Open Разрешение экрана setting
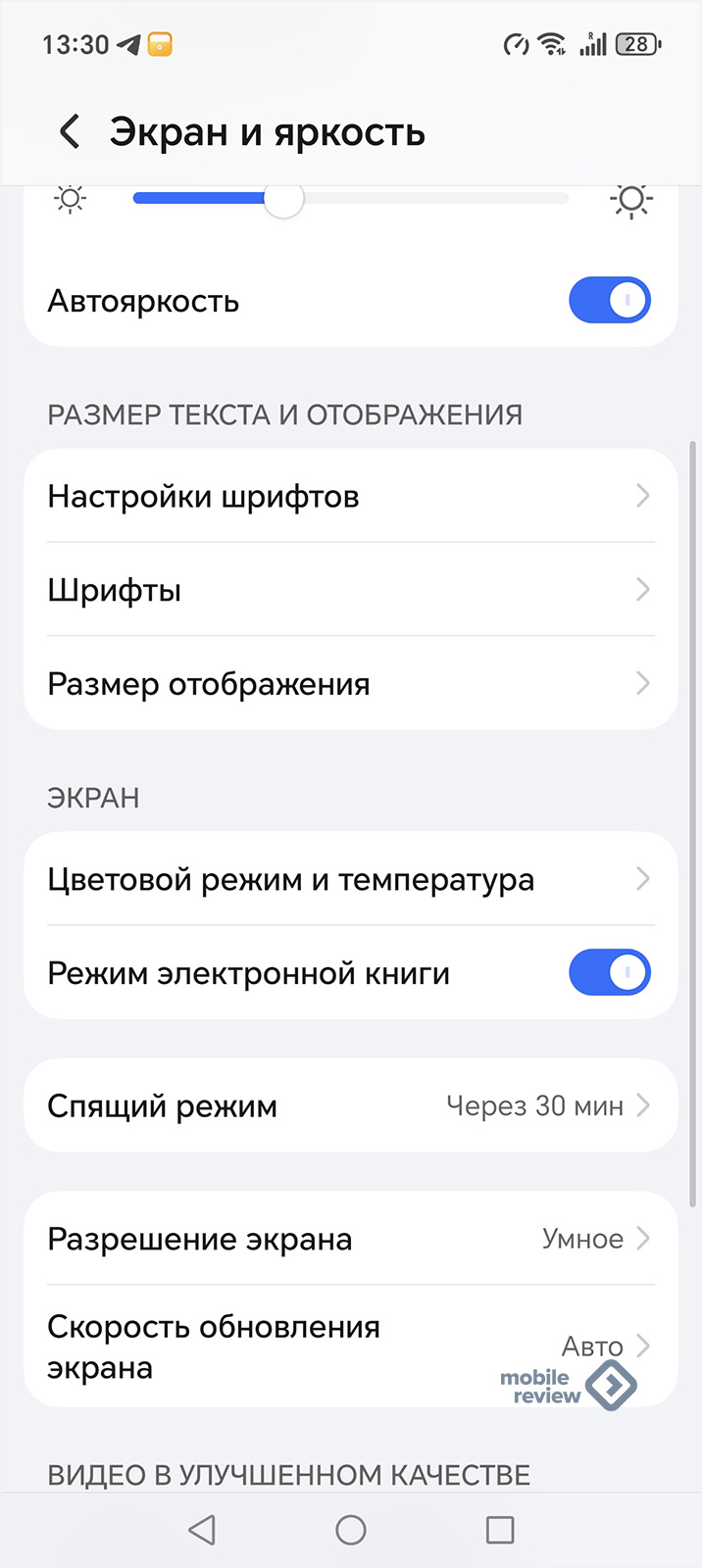The image size is (702, 1568). [x=350, y=1239]
